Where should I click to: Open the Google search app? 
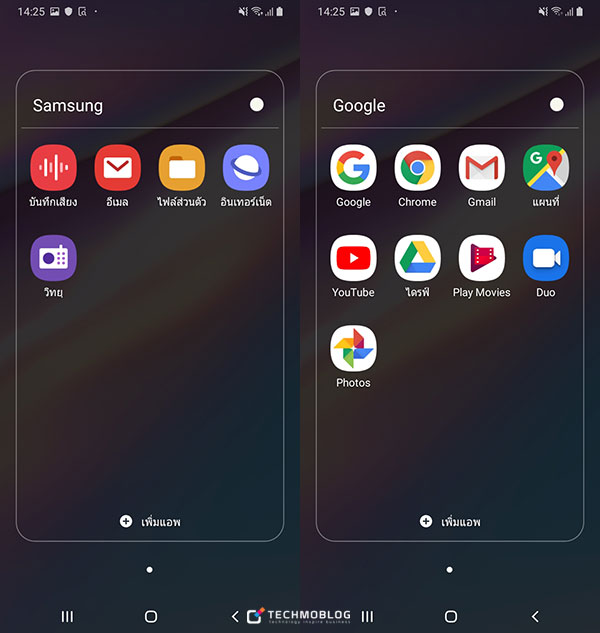coord(353,168)
